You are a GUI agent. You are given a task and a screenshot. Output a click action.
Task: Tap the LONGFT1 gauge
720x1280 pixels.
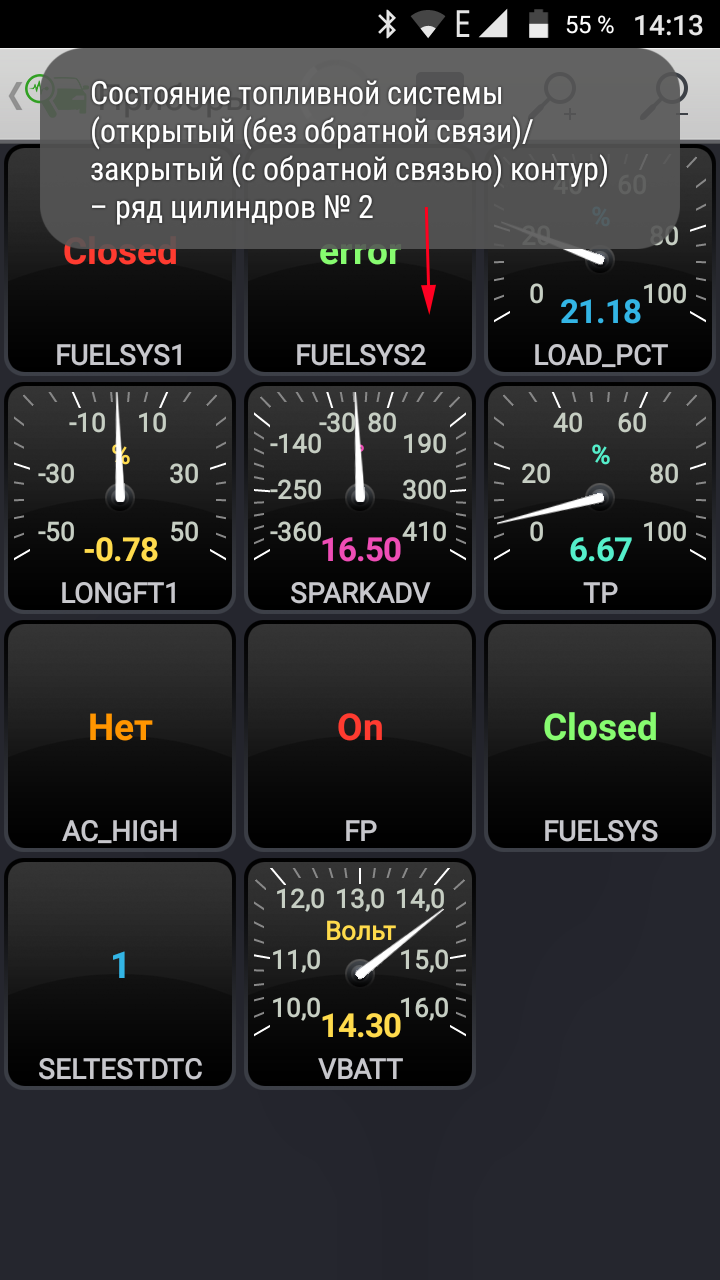pyautogui.click(x=120, y=497)
